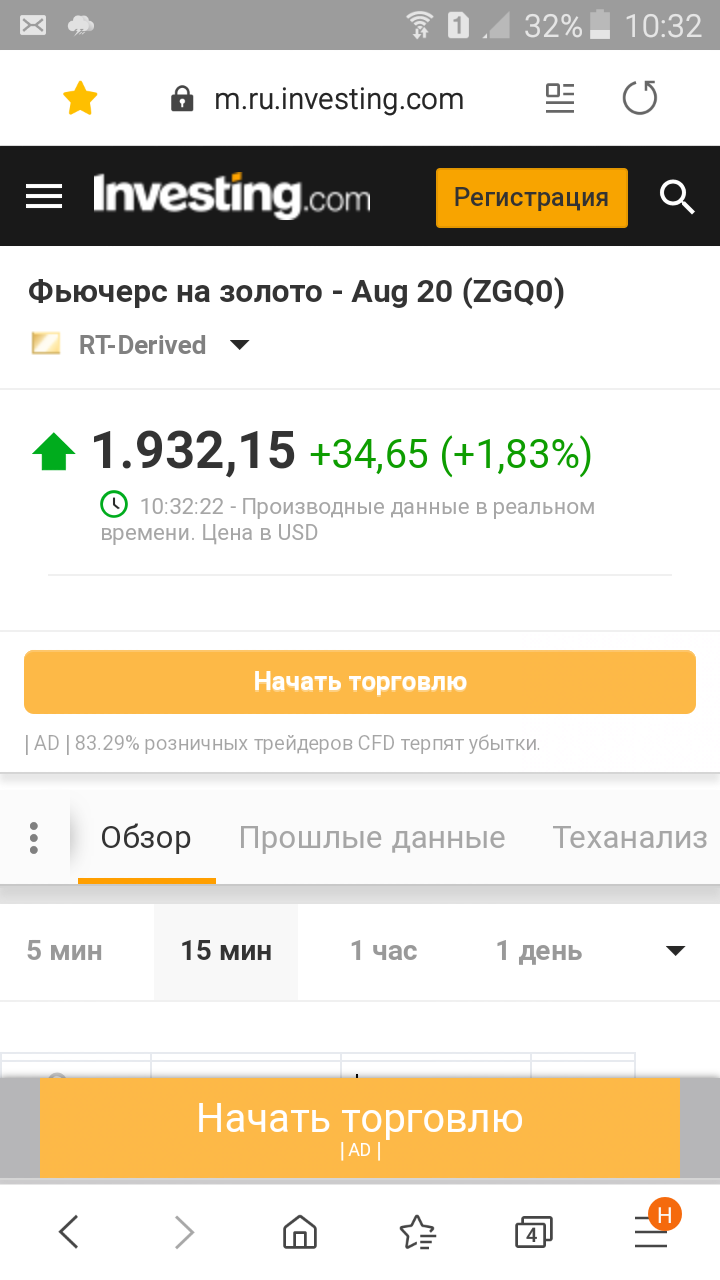Select the 5 мин chart interval
The width and height of the screenshot is (720, 1280).
64,950
